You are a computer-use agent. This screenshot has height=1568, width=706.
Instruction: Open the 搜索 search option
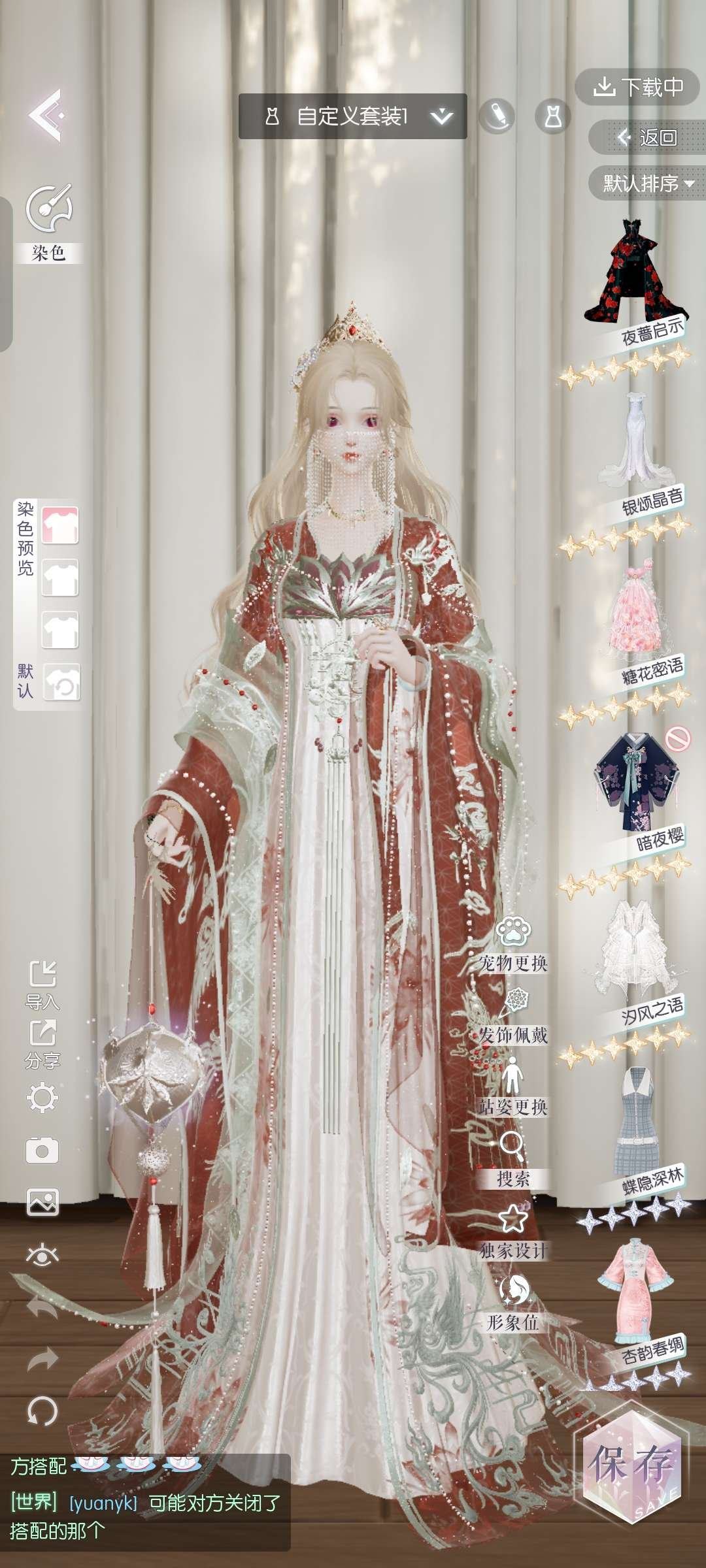pyautogui.click(x=513, y=1160)
